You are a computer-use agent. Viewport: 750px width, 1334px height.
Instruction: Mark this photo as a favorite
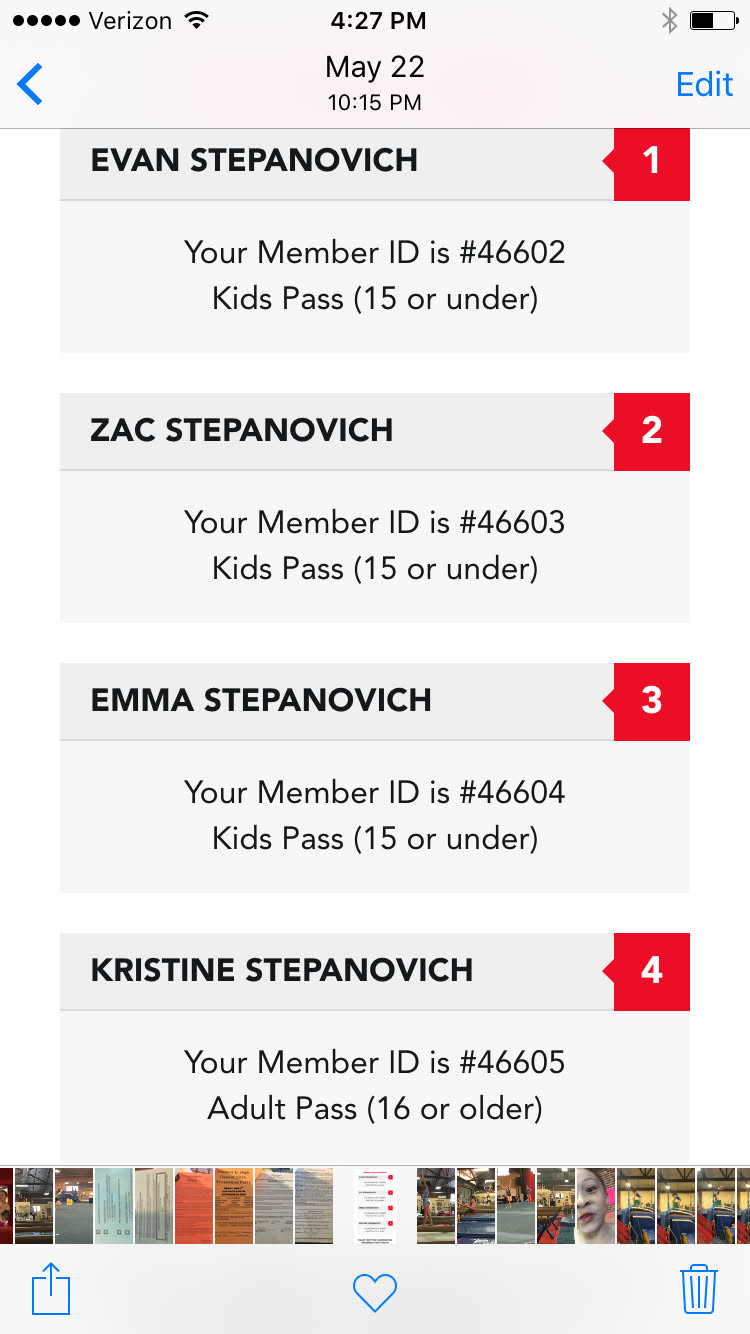point(375,1292)
